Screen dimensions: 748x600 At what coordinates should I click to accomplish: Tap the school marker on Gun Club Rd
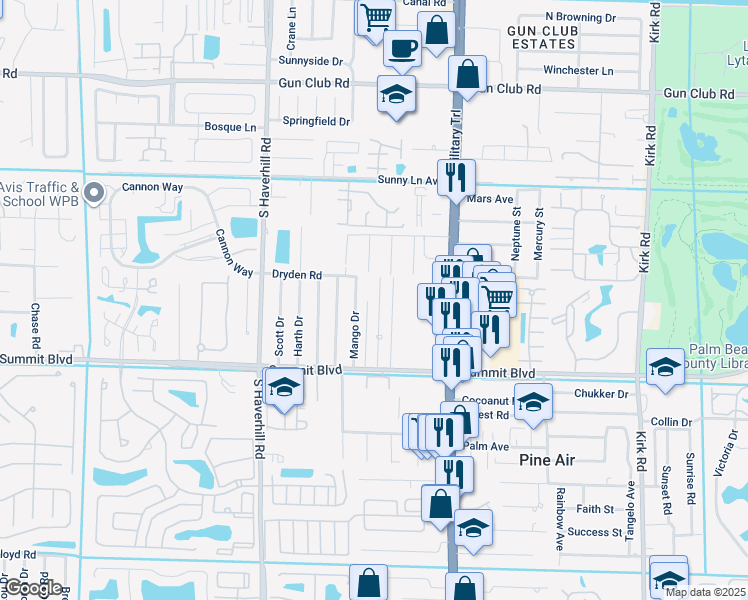[x=396, y=96]
